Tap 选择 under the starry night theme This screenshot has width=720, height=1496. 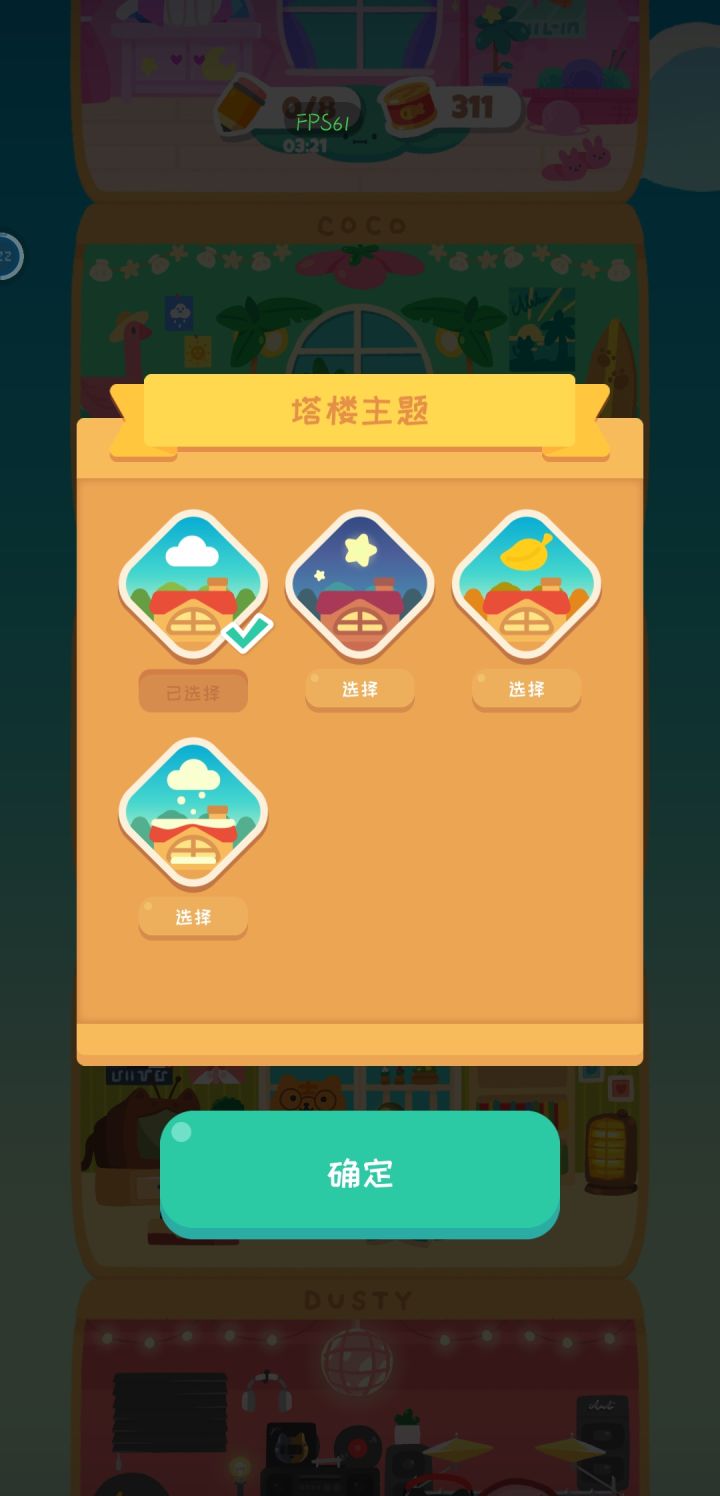360,688
